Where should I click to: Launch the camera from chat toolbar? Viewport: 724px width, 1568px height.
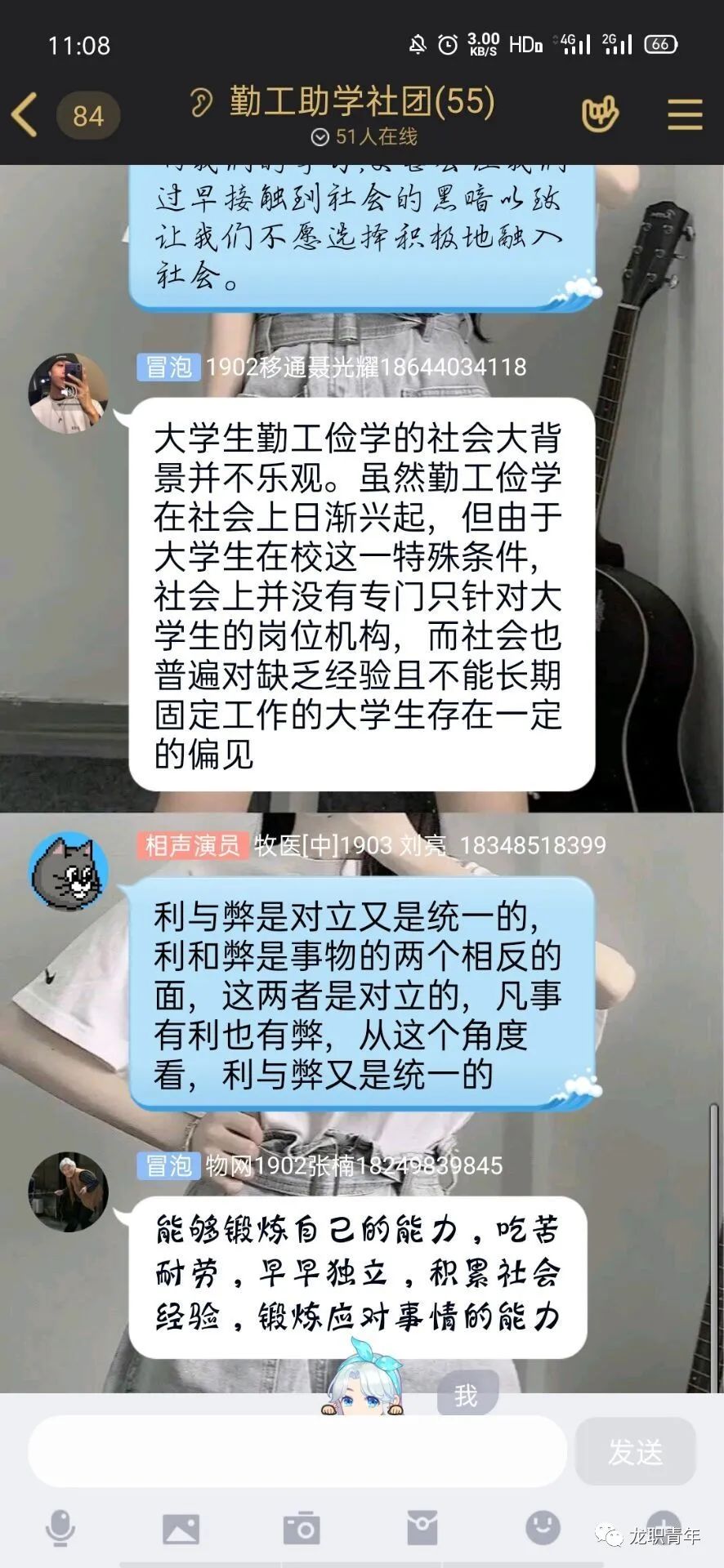[x=302, y=1528]
